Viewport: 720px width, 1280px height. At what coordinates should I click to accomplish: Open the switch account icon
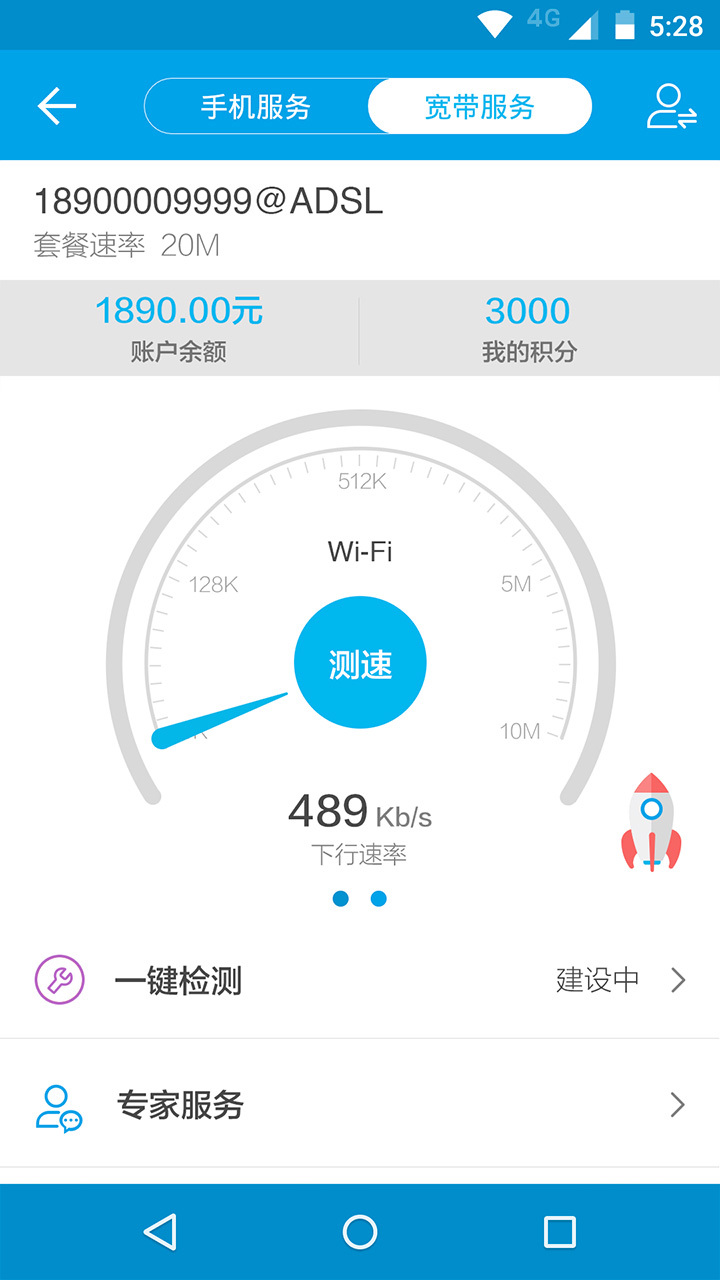click(671, 106)
